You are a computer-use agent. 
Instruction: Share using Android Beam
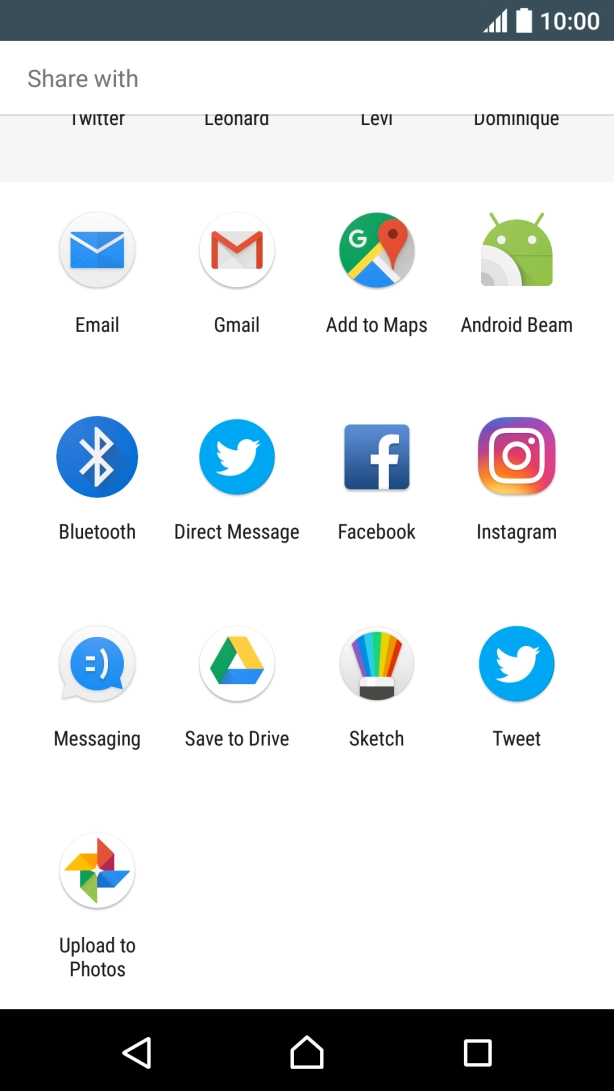pos(516,252)
